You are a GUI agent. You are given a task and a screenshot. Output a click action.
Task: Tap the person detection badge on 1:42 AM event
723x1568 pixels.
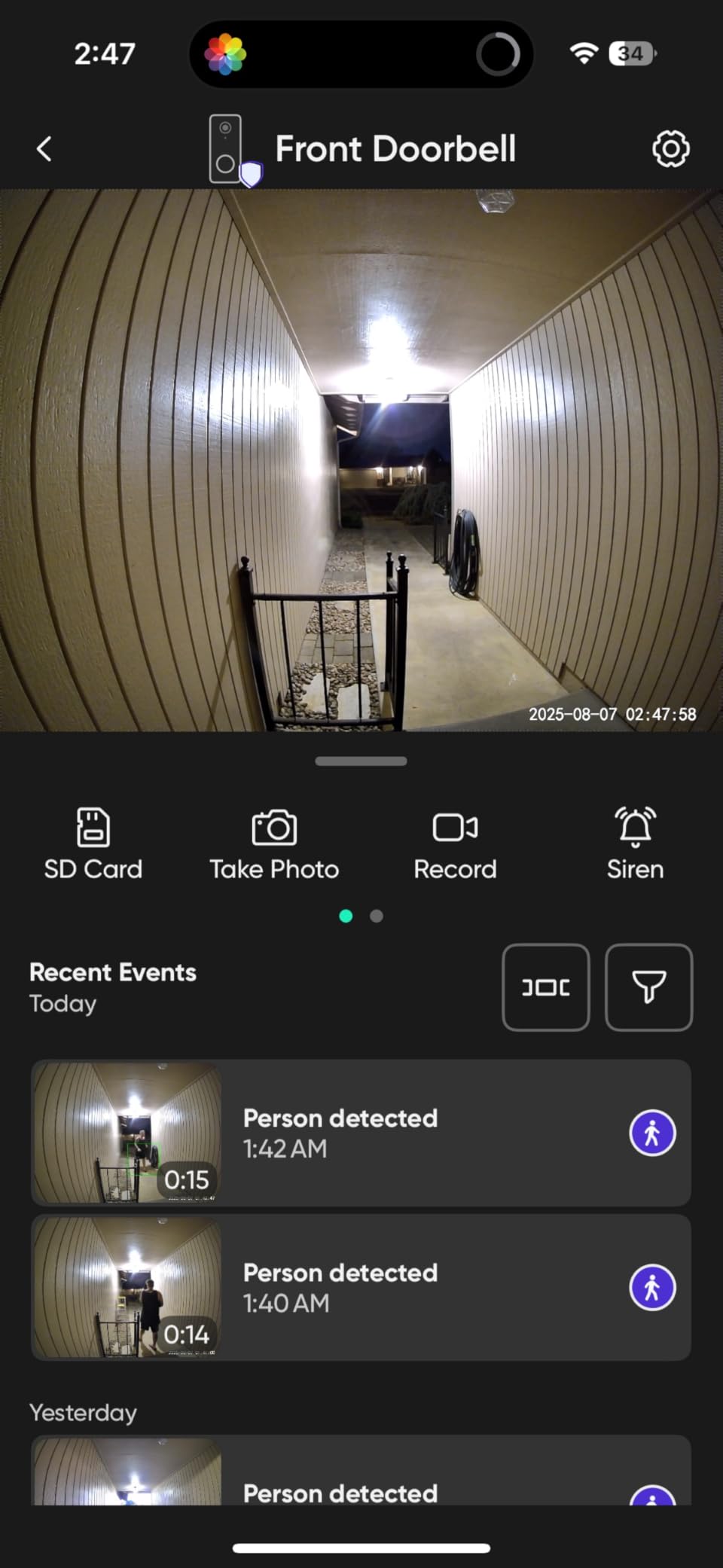pos(652,1133)
